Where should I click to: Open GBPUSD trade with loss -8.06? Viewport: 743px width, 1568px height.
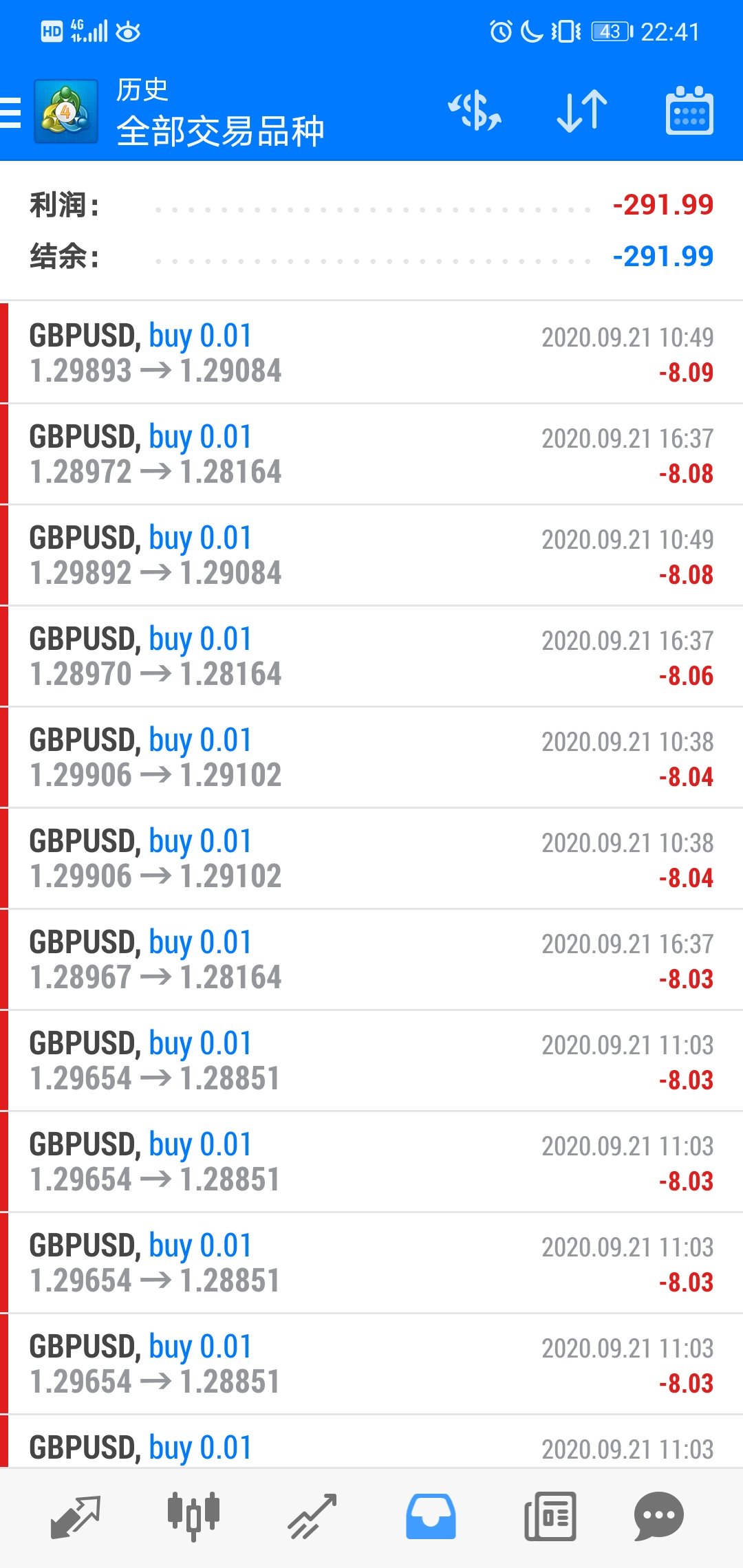click(x=371, y=656)
